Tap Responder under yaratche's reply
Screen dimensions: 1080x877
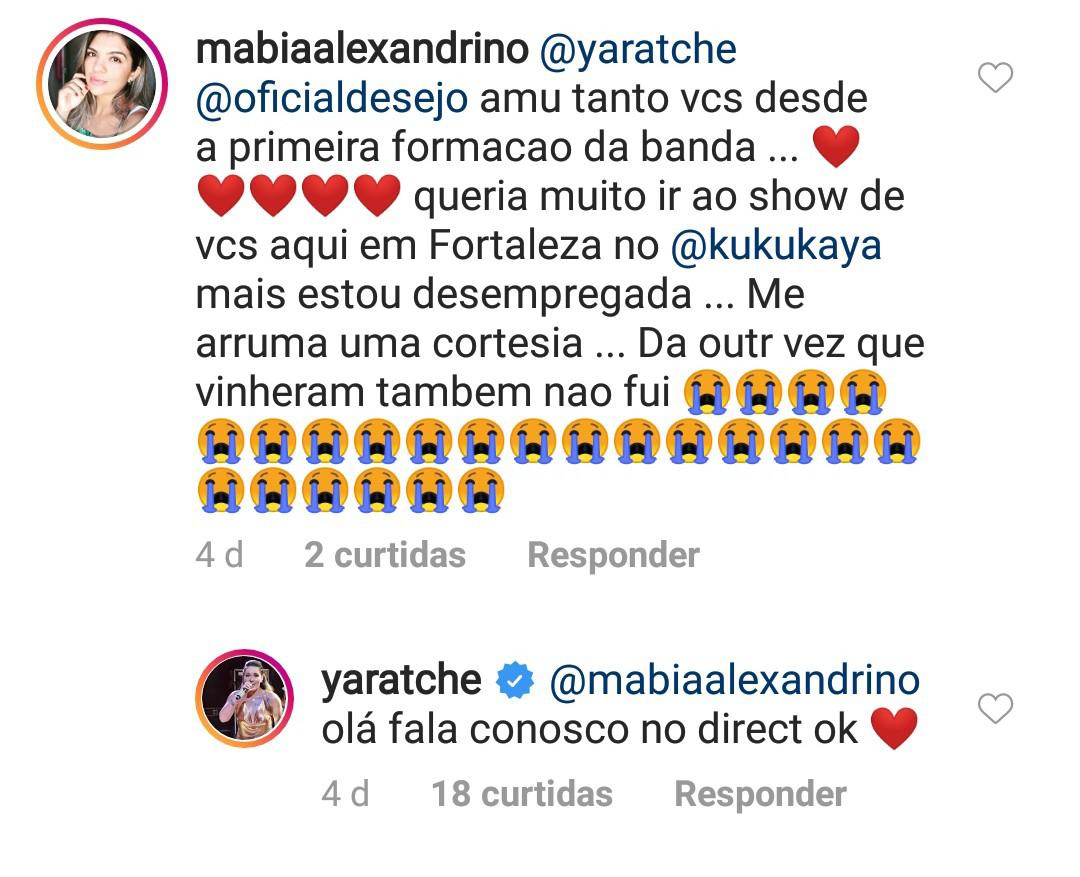[760, 794]
